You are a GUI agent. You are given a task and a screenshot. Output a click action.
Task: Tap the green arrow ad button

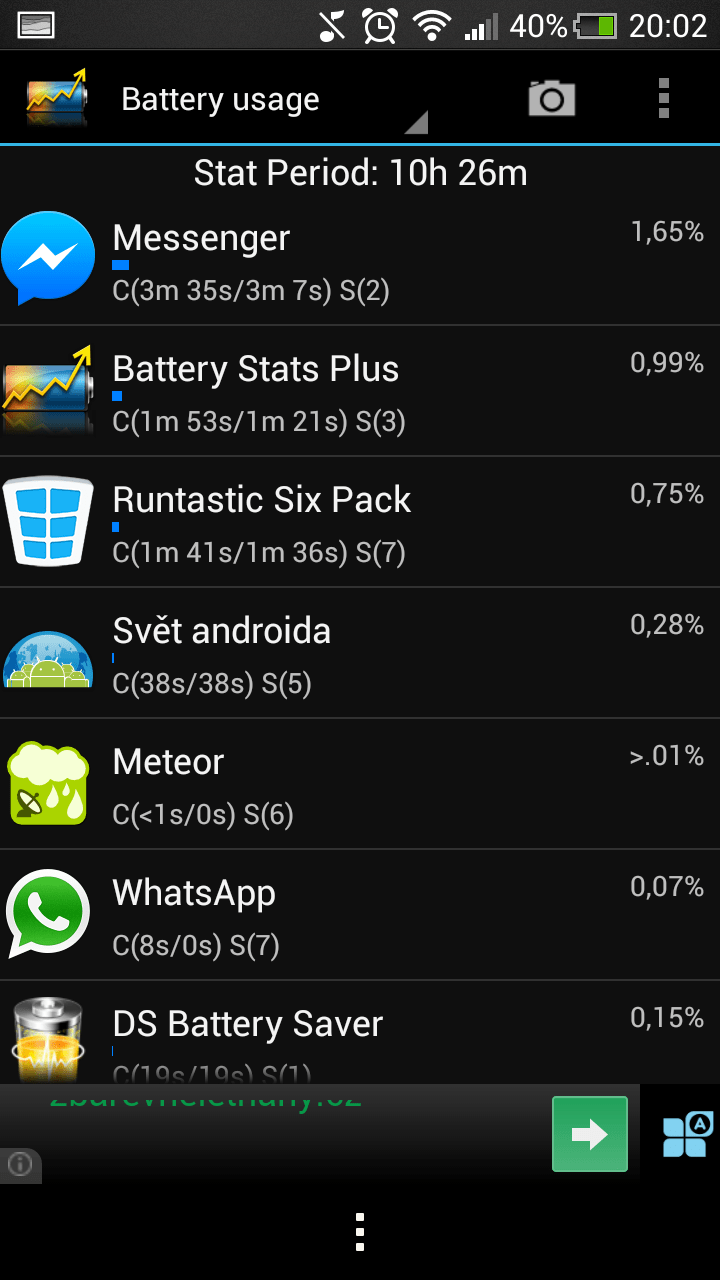click(590, 1134)
